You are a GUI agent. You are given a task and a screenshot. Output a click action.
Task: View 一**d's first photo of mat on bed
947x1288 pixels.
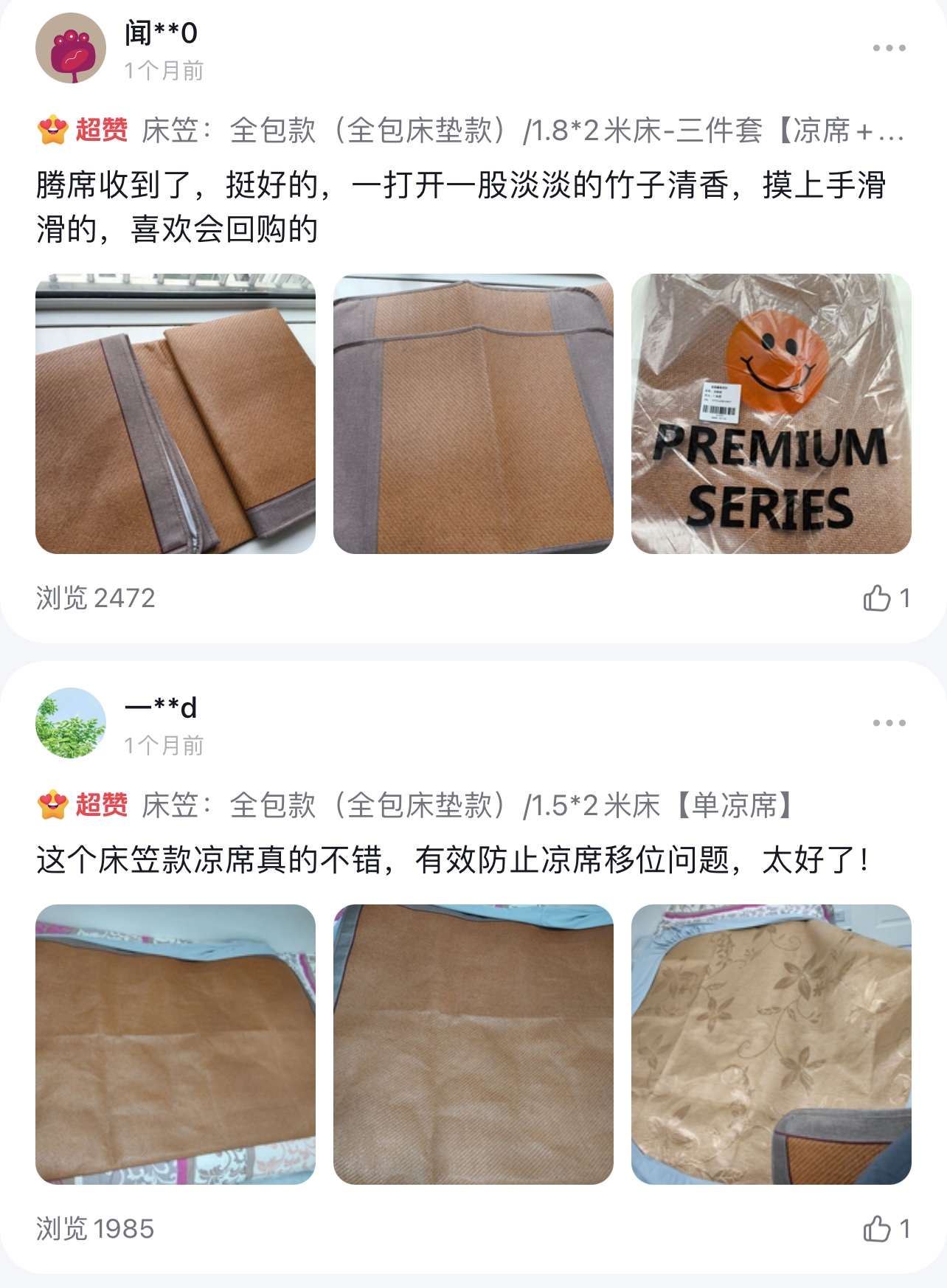pyautogui.click(x=176, y=1045)
